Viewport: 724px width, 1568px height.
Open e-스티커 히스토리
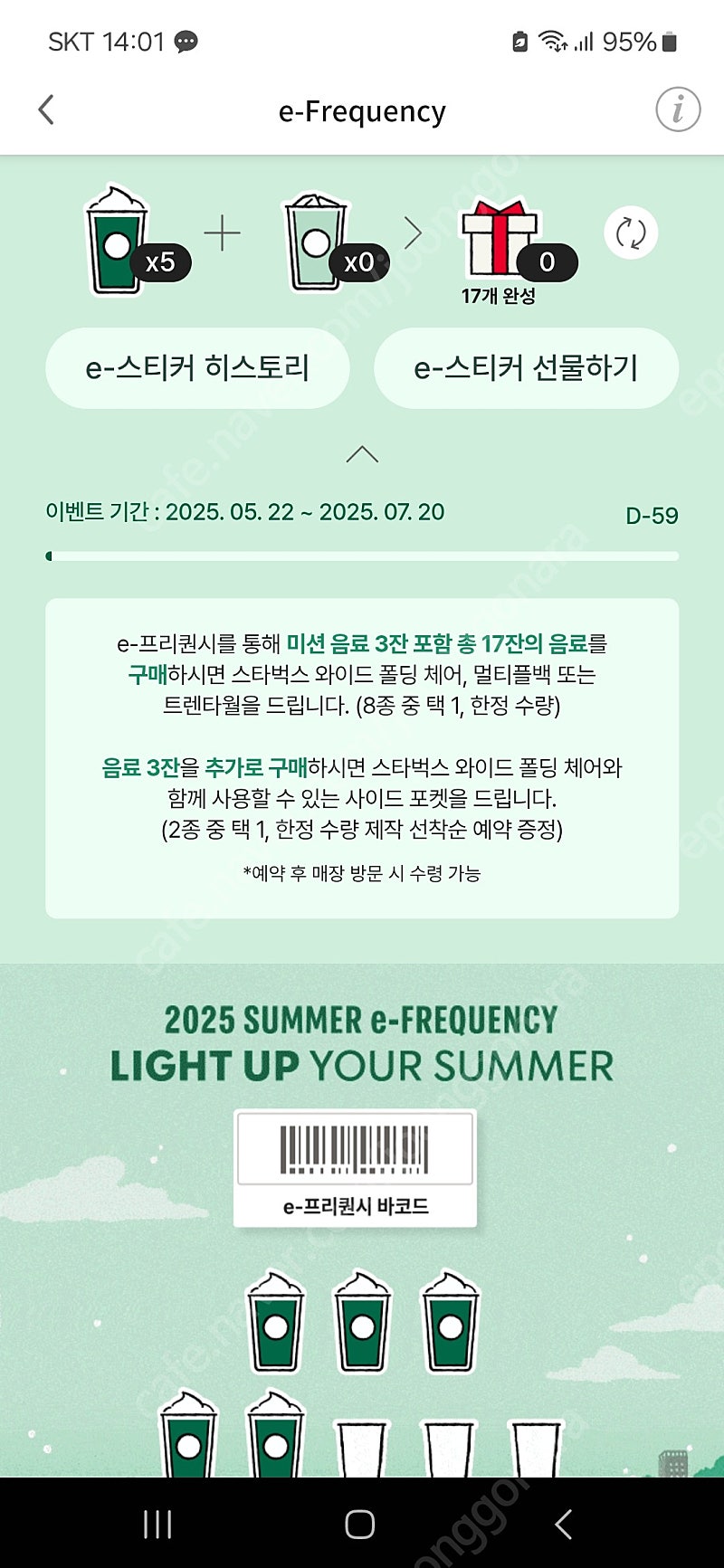(x=197, y=368)
